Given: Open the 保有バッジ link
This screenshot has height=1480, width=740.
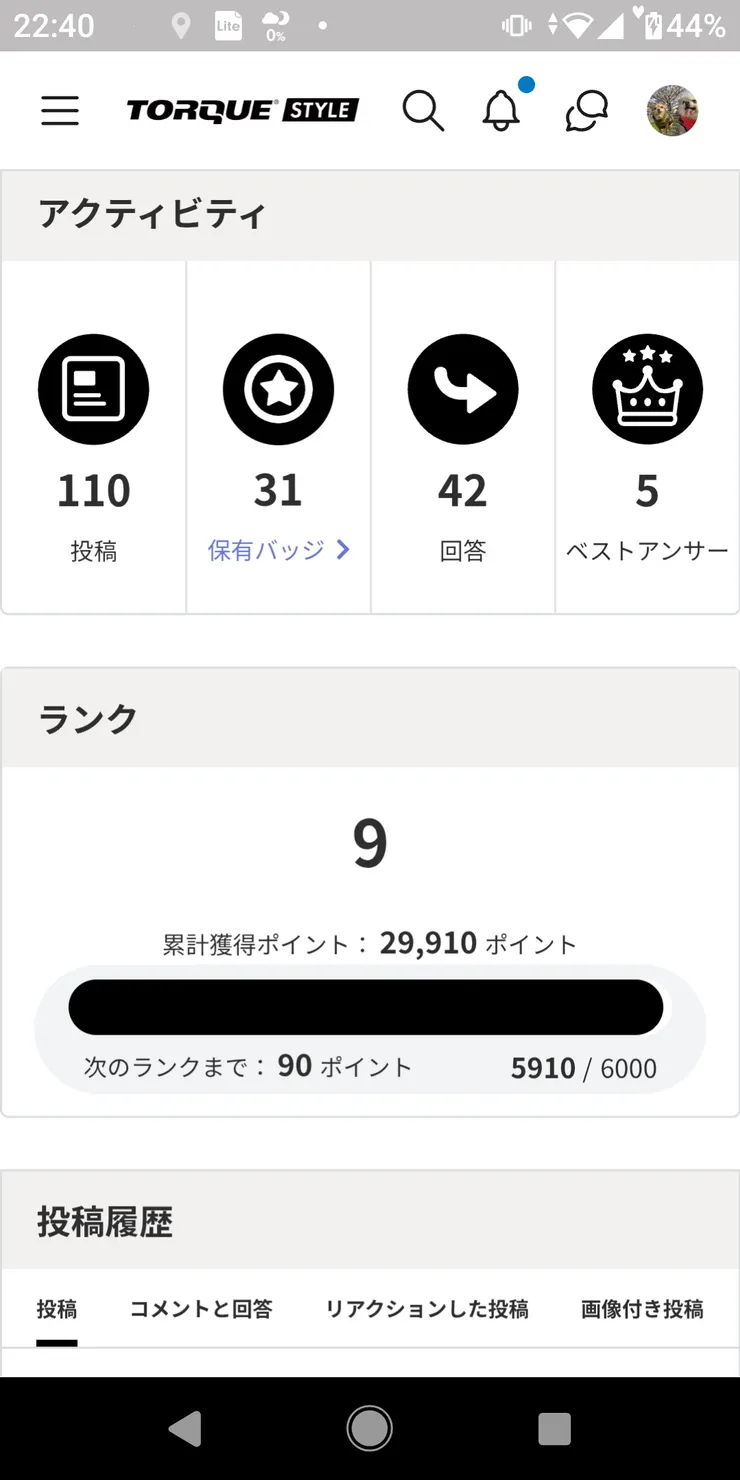Looking at the screenshot, I should 278,550.
